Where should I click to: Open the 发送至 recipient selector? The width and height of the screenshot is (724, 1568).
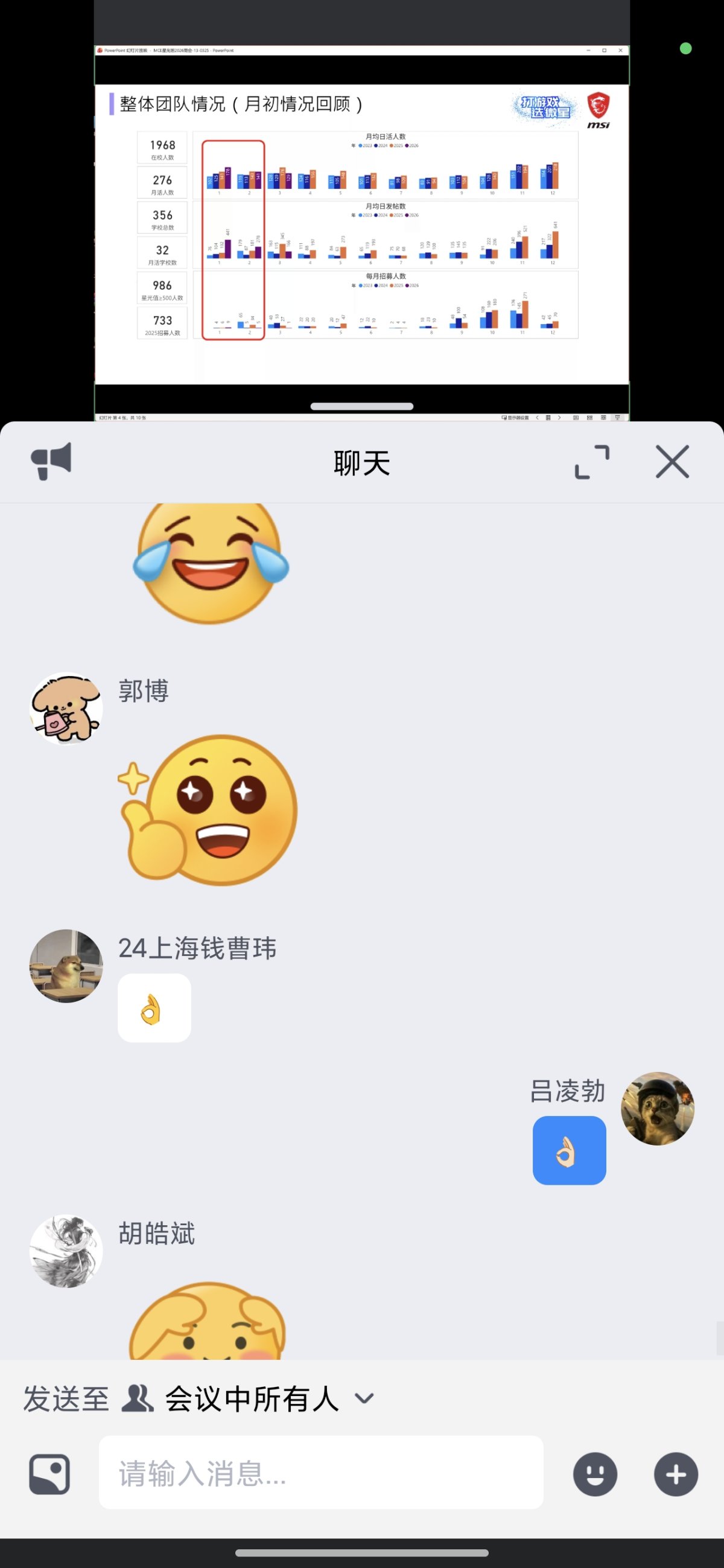(x=66, y=1399)
